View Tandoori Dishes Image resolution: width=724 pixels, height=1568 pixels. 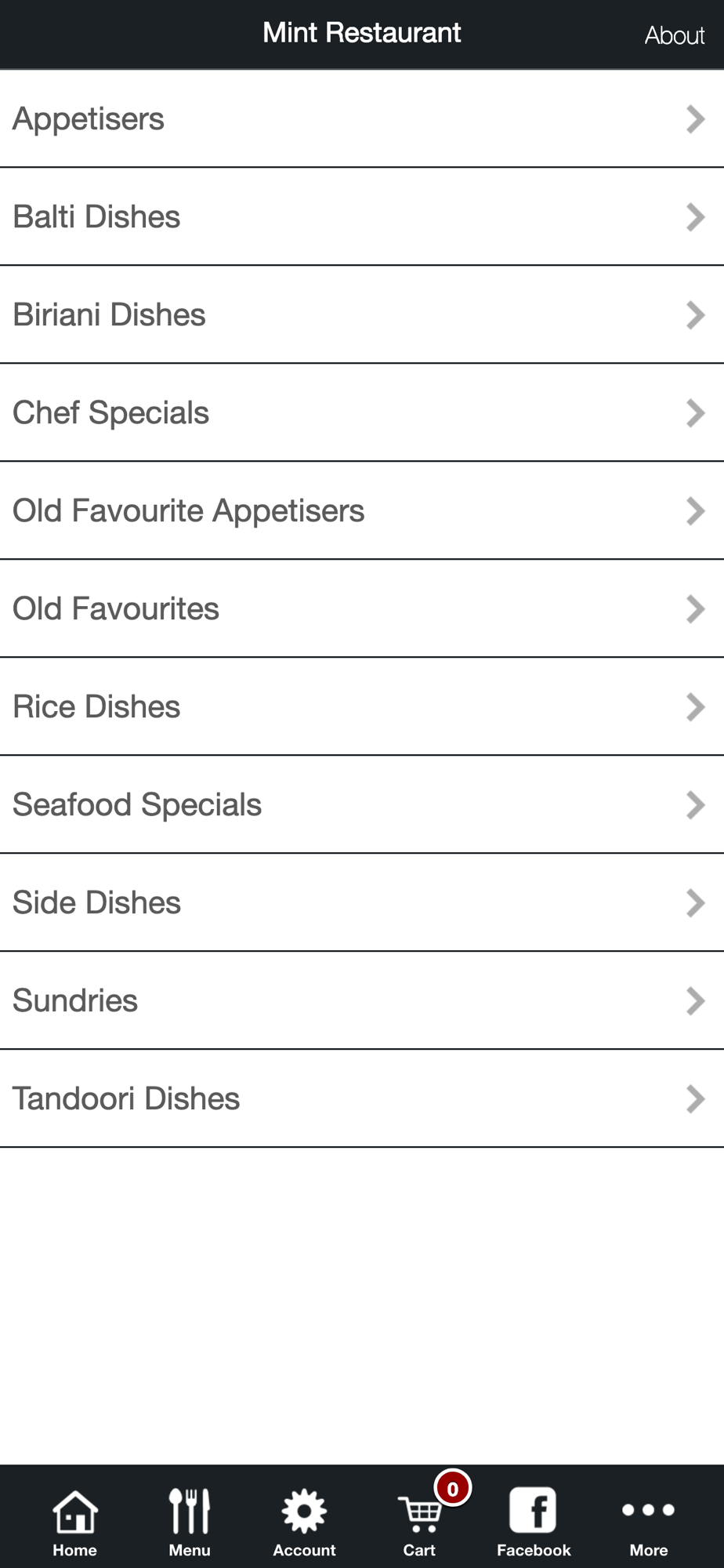(362, 1099)
